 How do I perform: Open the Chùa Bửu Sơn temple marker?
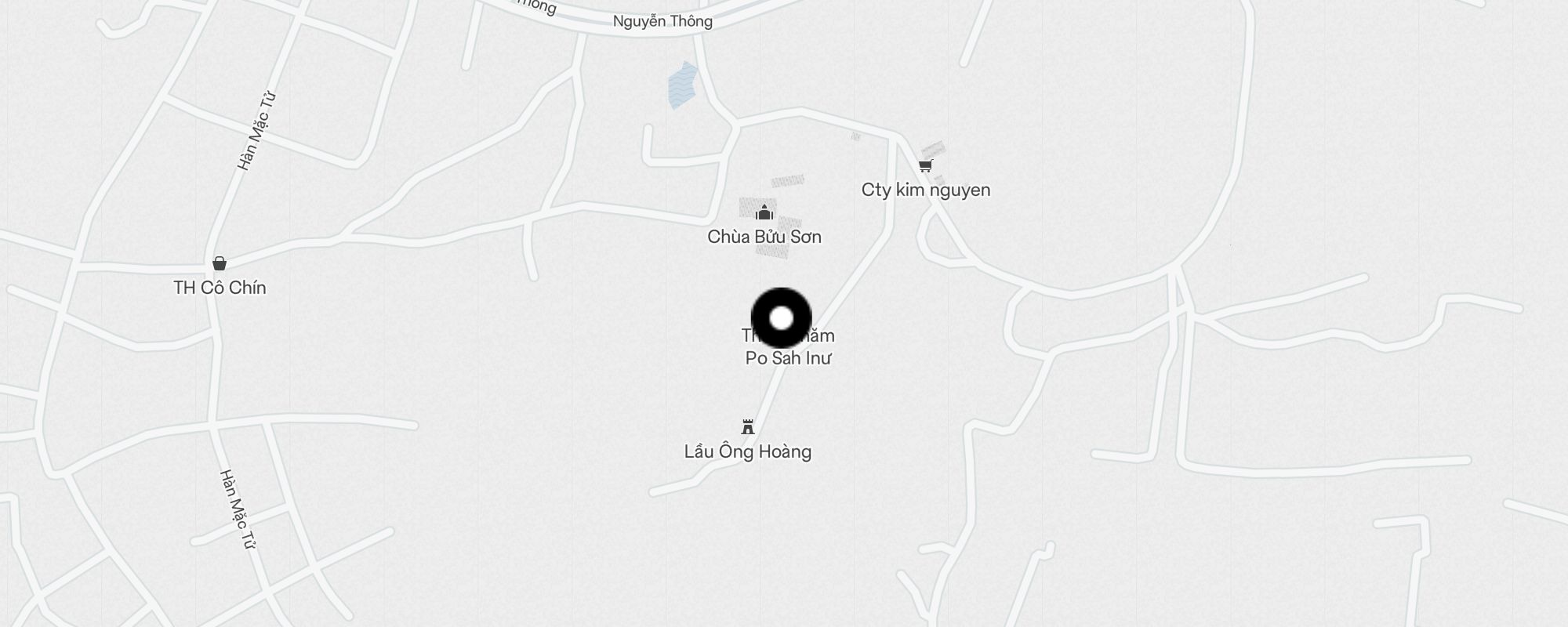coord(764,212)
